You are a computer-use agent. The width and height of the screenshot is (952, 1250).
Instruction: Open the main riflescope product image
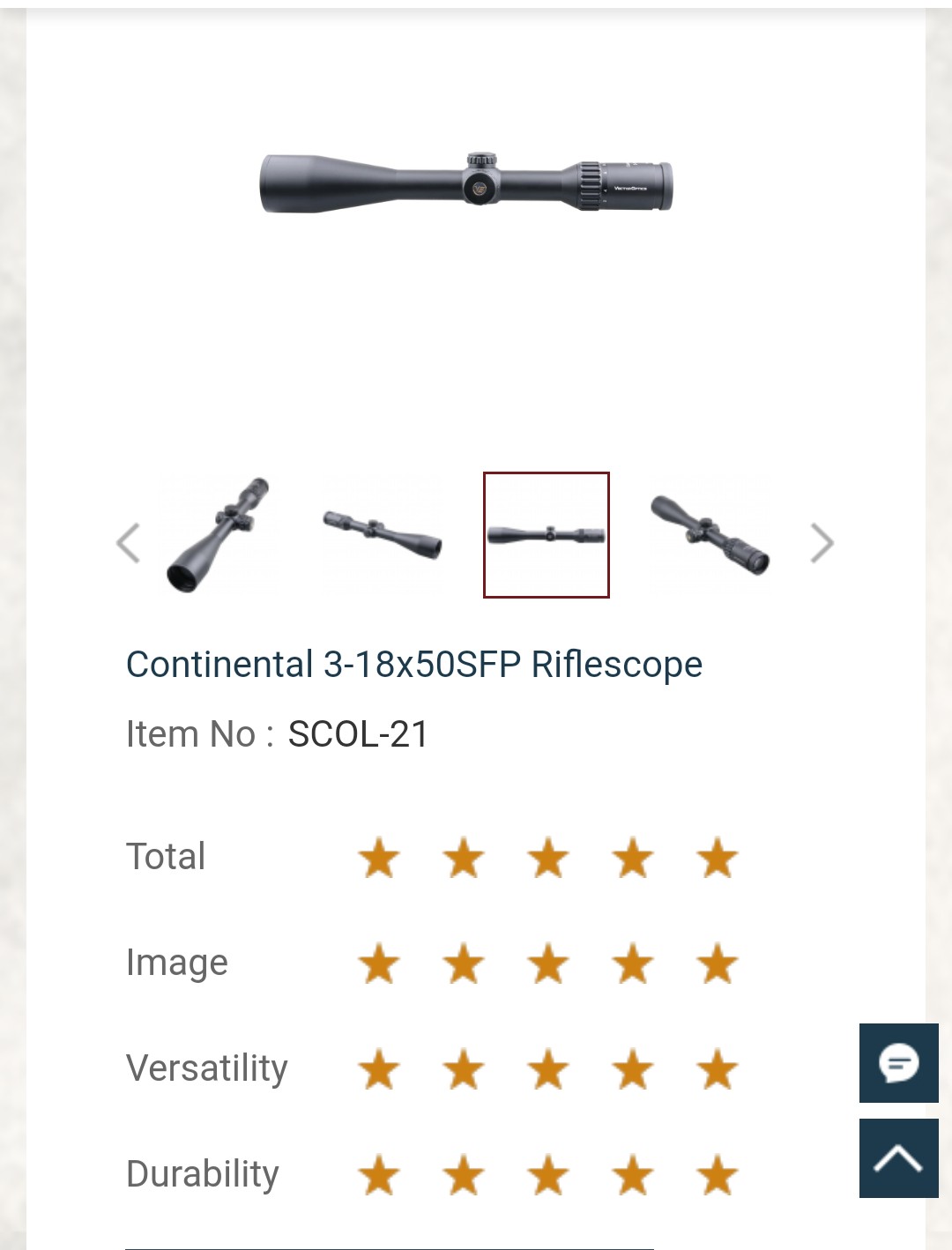(467, 183)
